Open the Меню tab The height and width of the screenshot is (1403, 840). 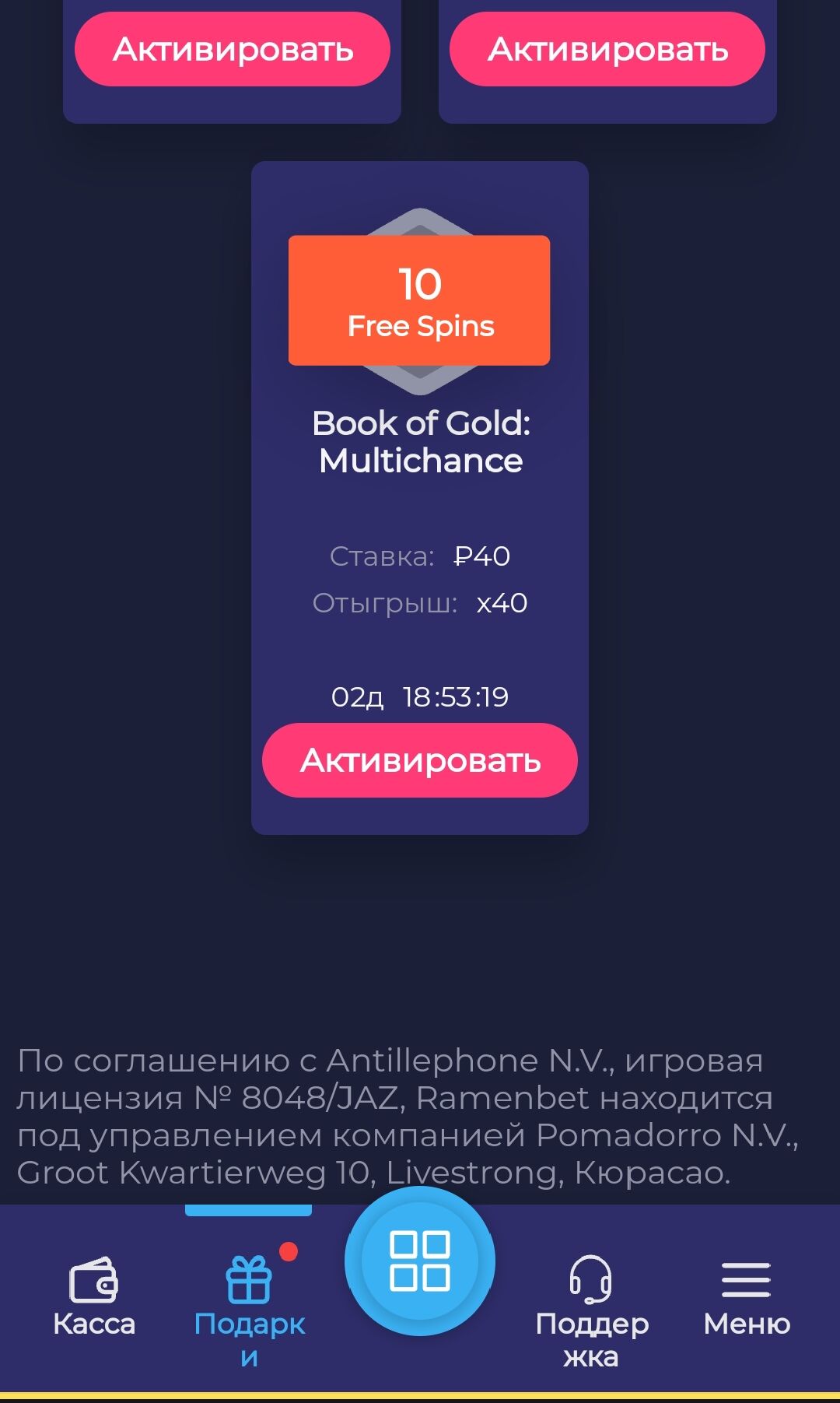coord(746,1296)
